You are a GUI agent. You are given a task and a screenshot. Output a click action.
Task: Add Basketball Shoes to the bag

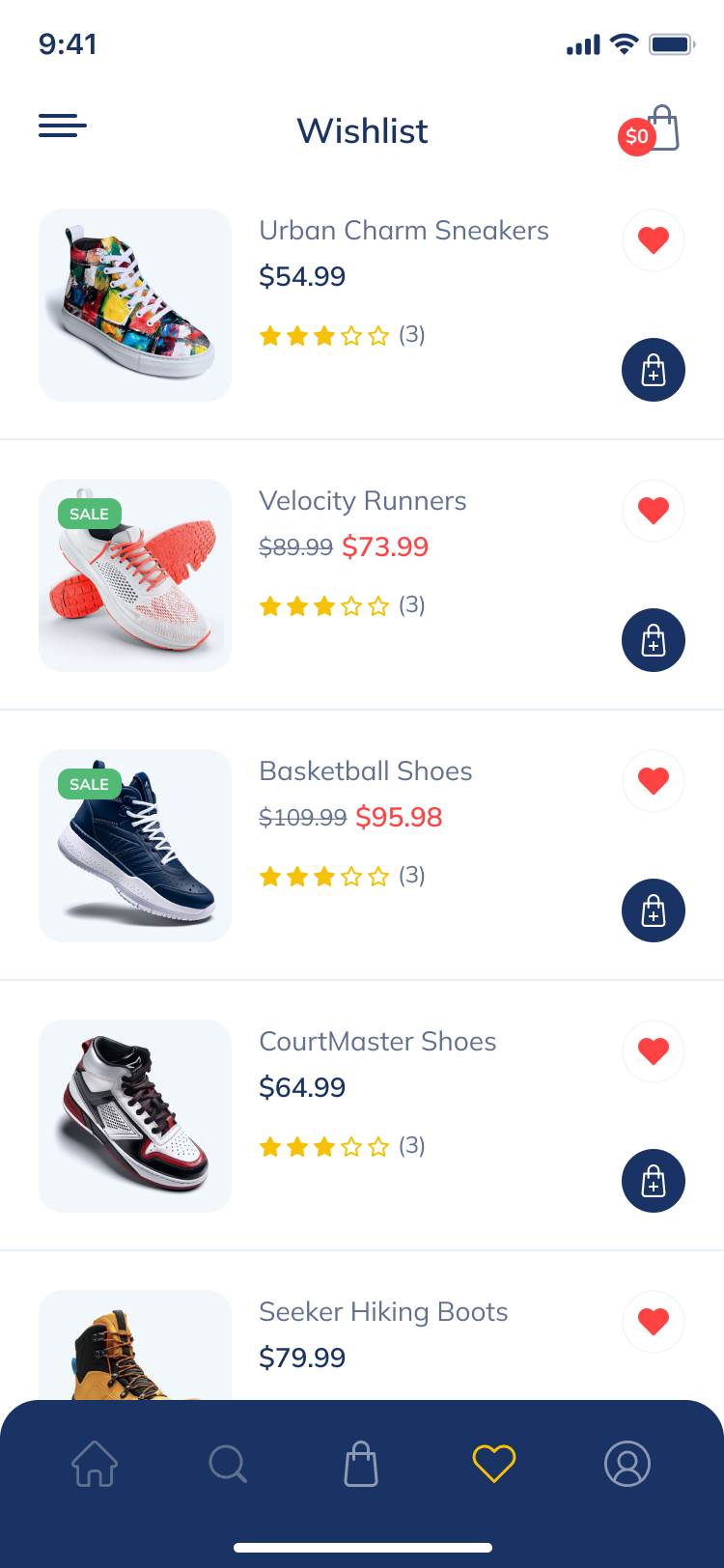click(653, 910)
